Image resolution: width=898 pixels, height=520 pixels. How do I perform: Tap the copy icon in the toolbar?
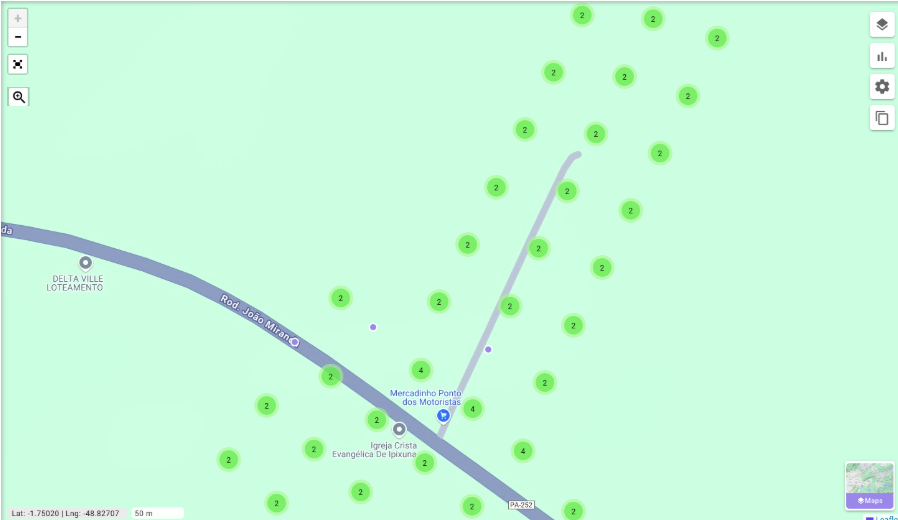point(881,118)
